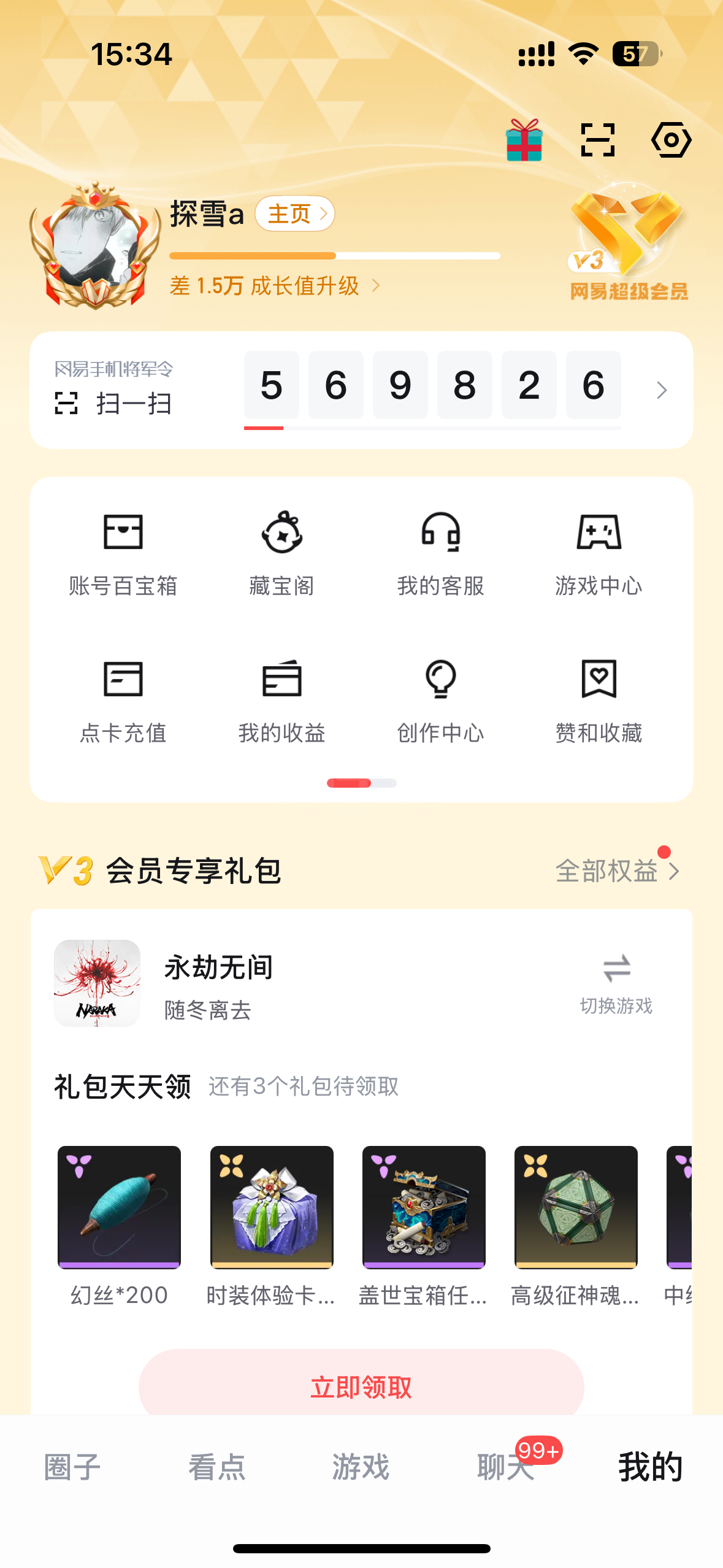Open 赞和收藏 favorites

click(599, 701)
